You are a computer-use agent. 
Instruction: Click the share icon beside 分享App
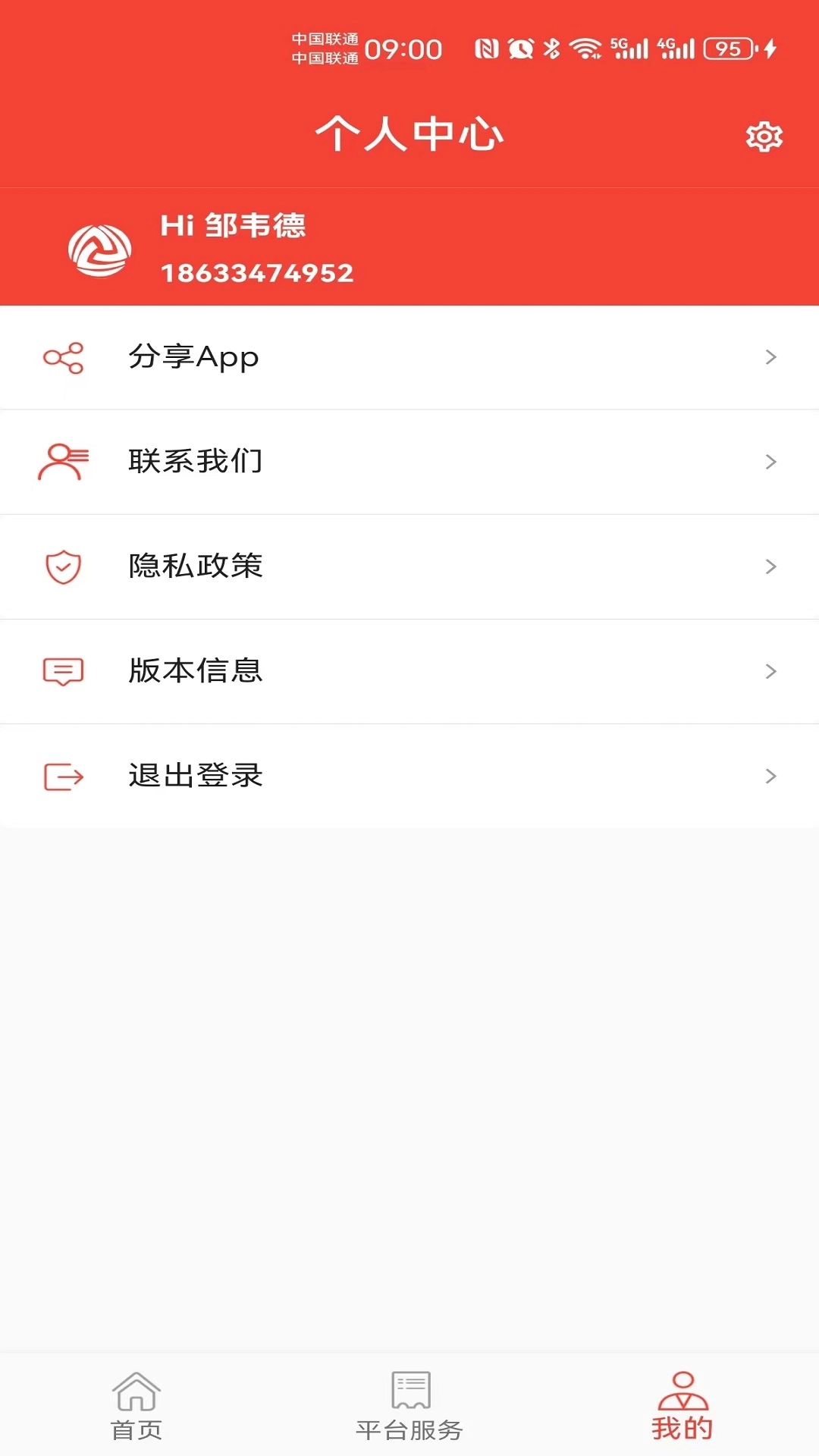pos(64,356)
